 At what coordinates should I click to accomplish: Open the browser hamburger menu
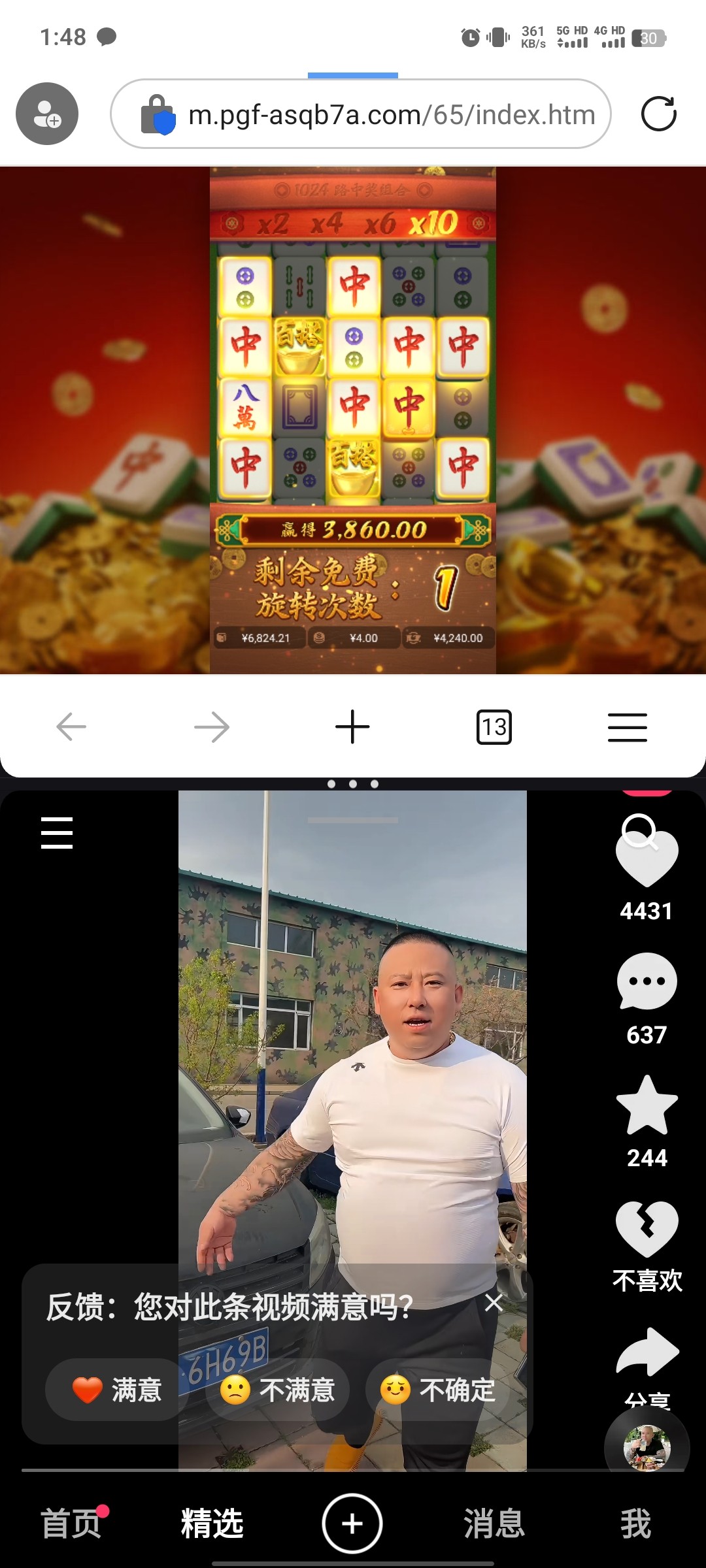627,727
